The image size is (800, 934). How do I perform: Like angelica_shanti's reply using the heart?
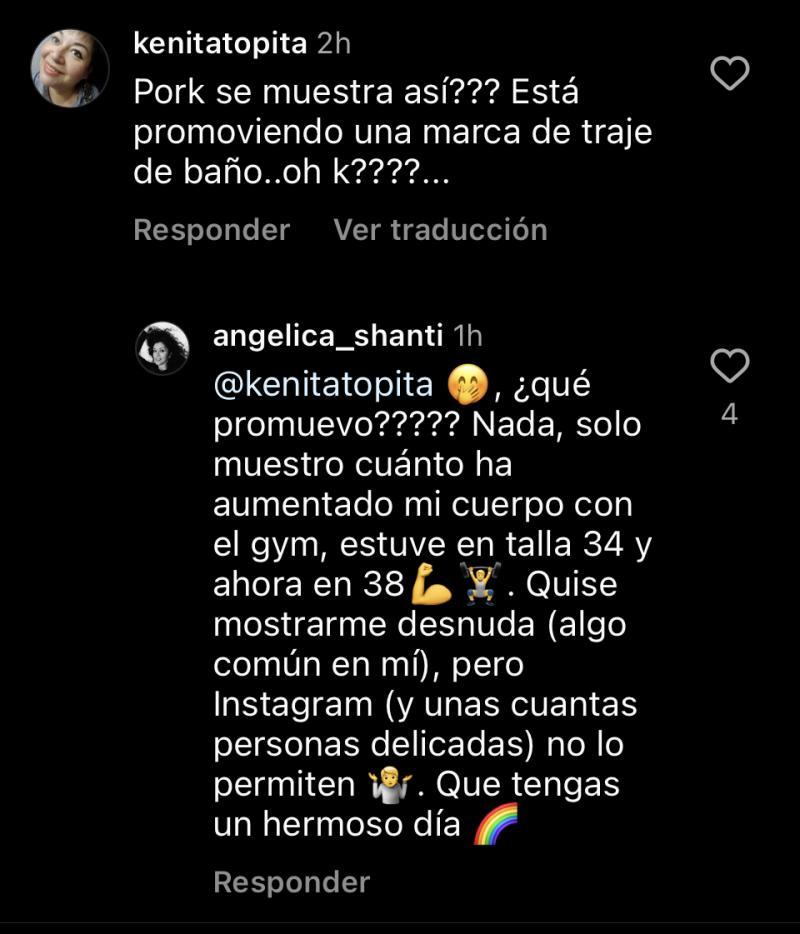pos(730,366)
